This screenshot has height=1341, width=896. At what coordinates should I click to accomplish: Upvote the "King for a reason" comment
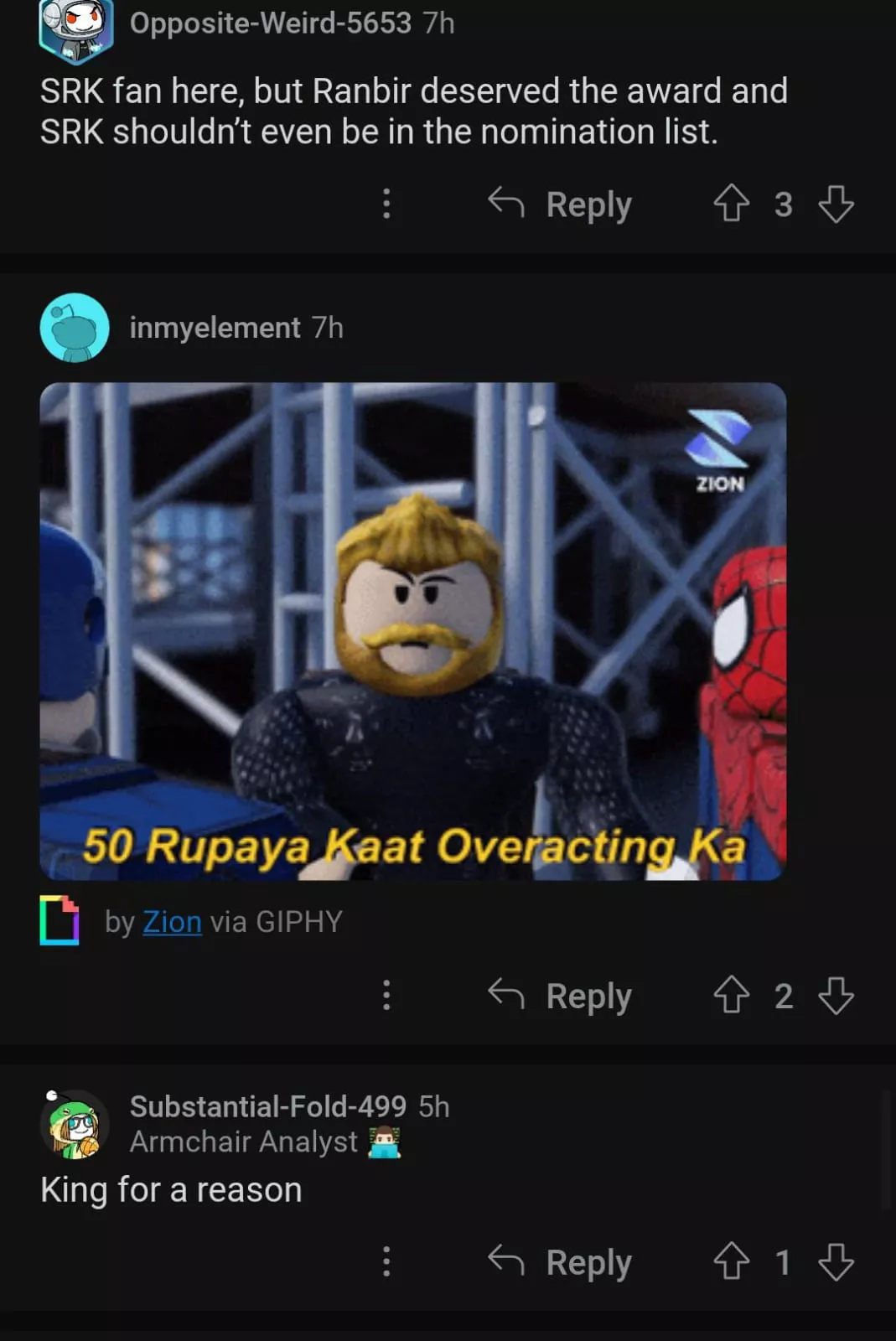tap(731, 1261)
